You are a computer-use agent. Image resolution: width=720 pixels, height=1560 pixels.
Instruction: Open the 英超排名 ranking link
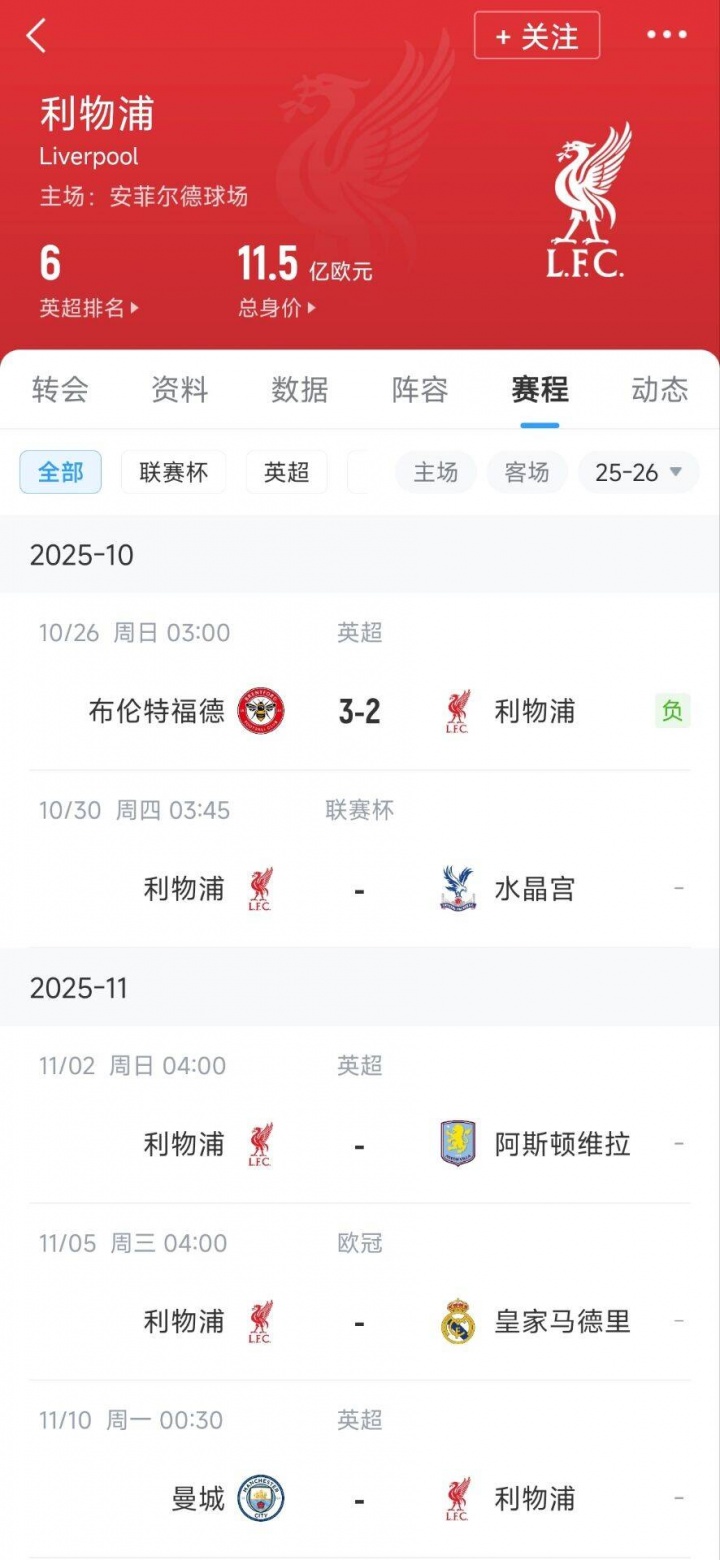tap(89, 308)
